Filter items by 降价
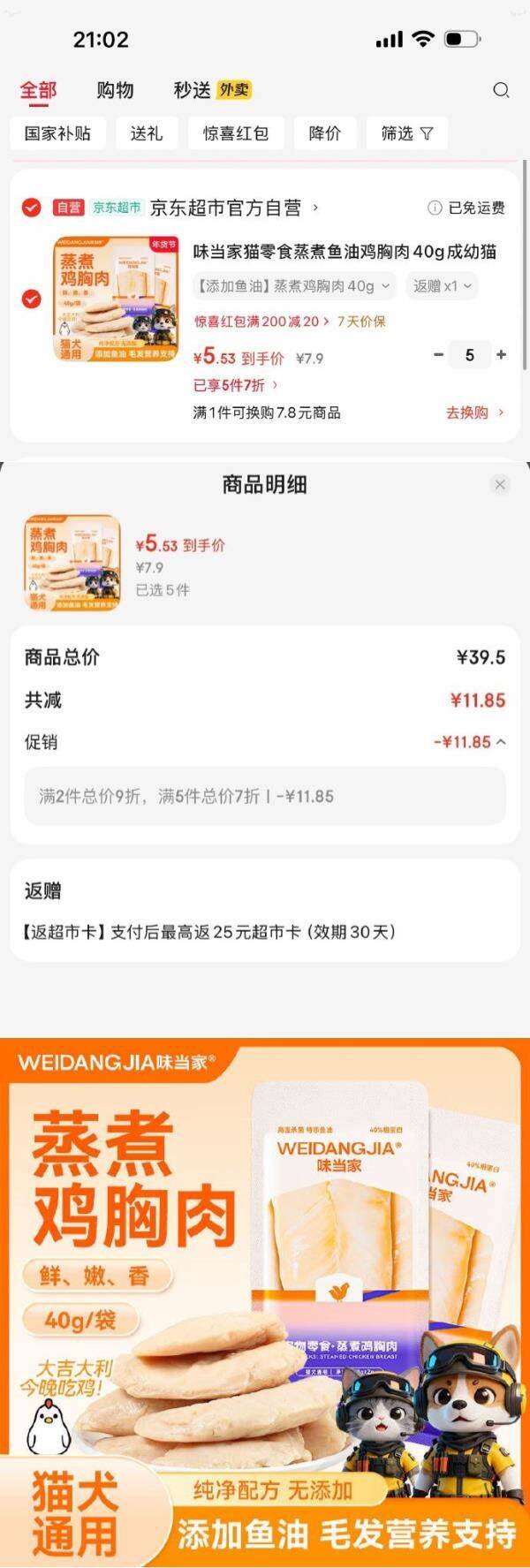 [x=324, y=133]
